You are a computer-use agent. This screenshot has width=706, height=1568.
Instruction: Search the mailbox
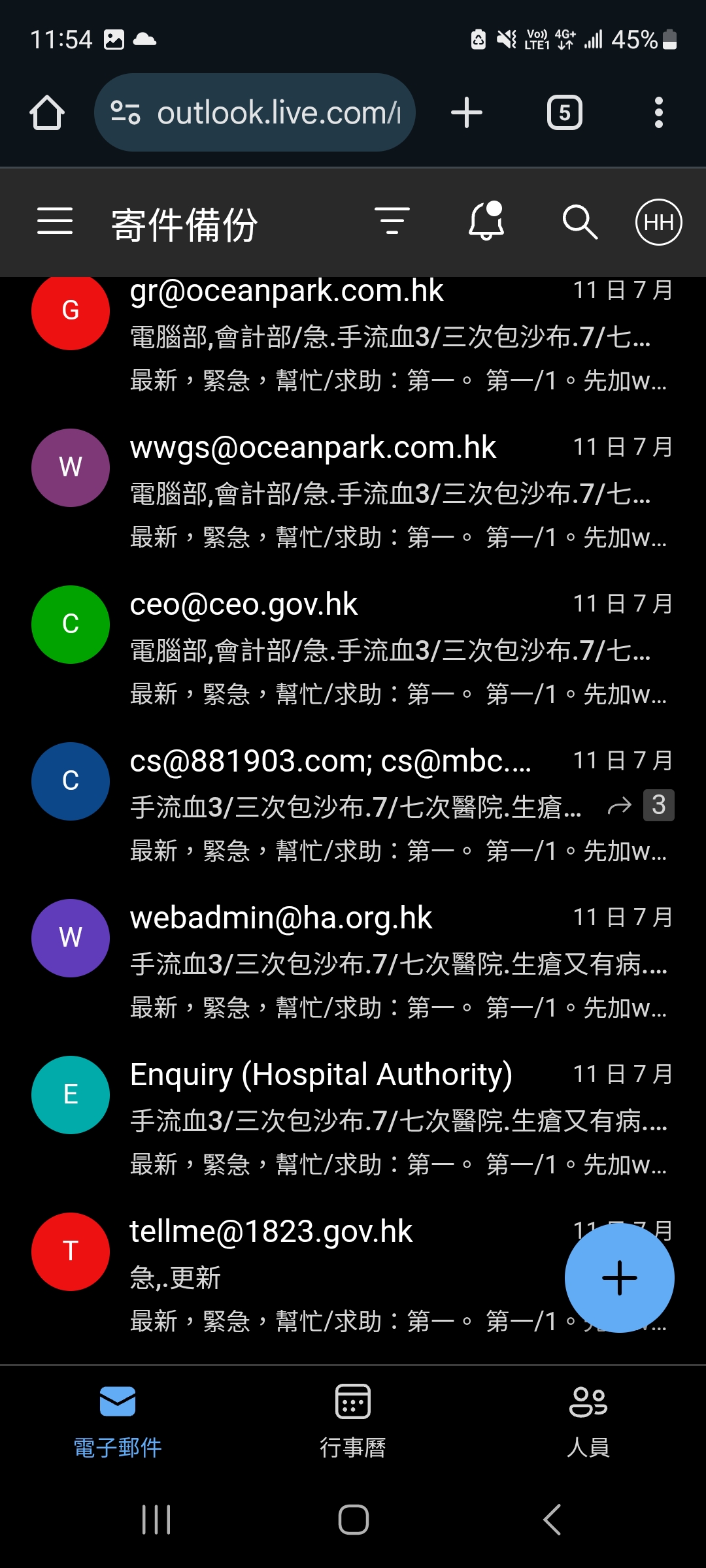coord(580,222)
